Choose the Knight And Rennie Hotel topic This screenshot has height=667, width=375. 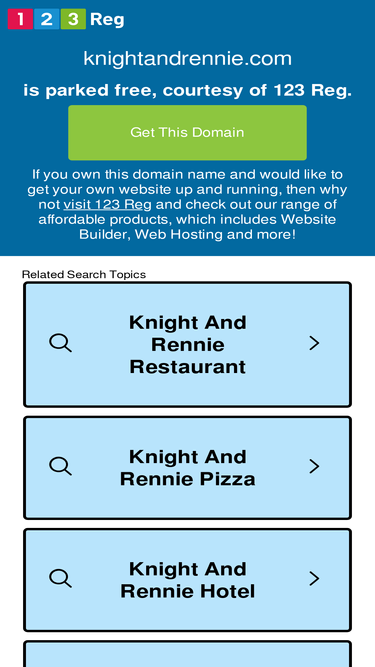[187, 580]
